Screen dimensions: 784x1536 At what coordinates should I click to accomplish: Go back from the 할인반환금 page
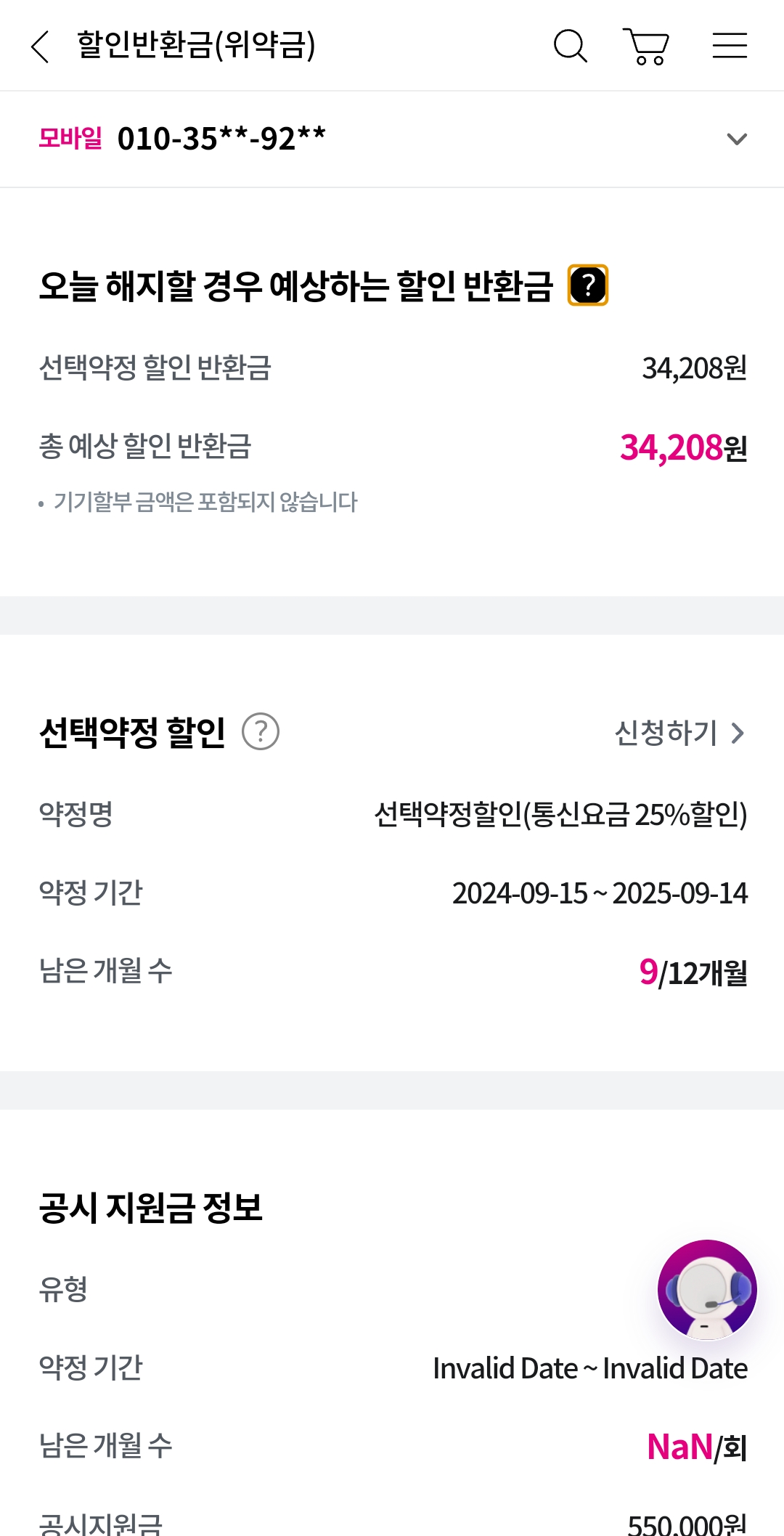pos(41,46)
